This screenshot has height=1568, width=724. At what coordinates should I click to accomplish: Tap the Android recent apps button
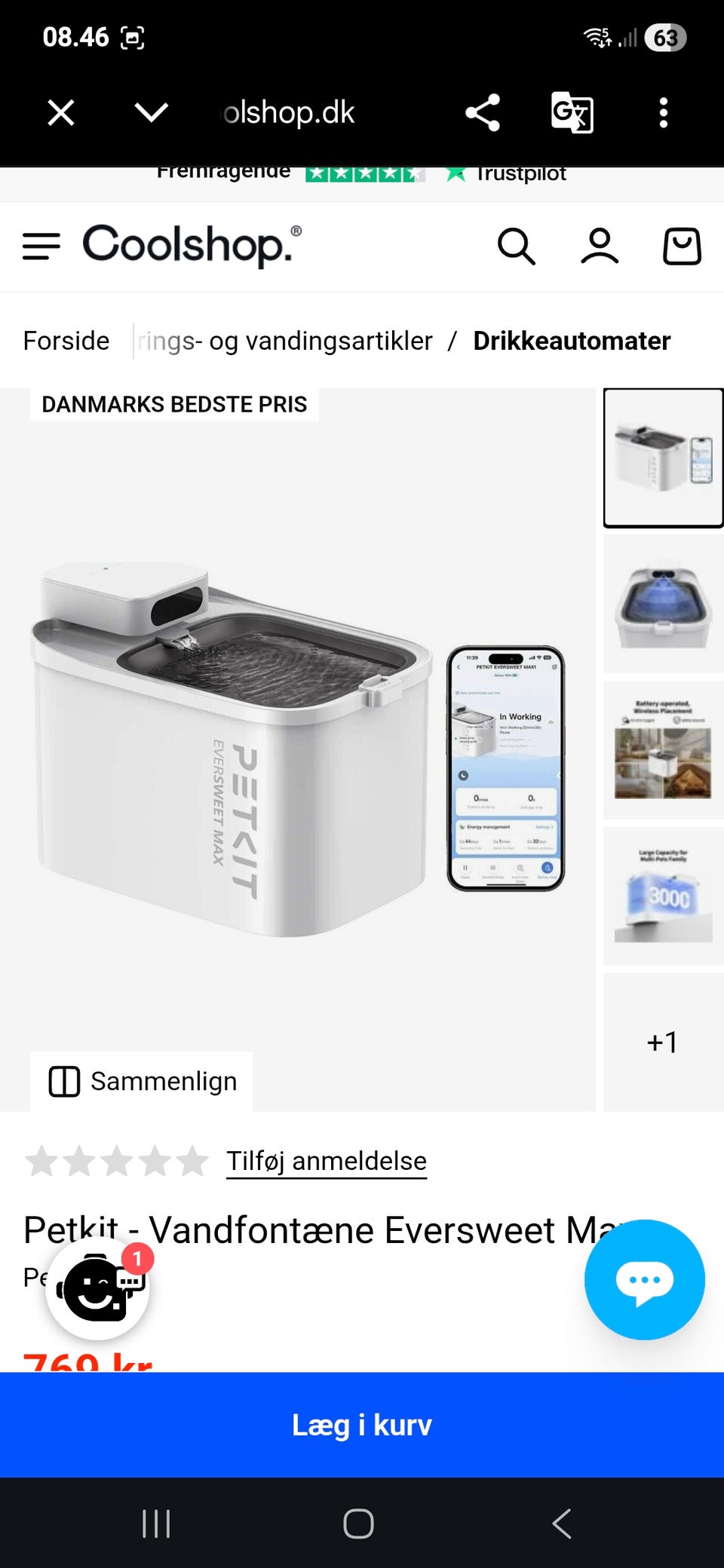point(155,1523)
